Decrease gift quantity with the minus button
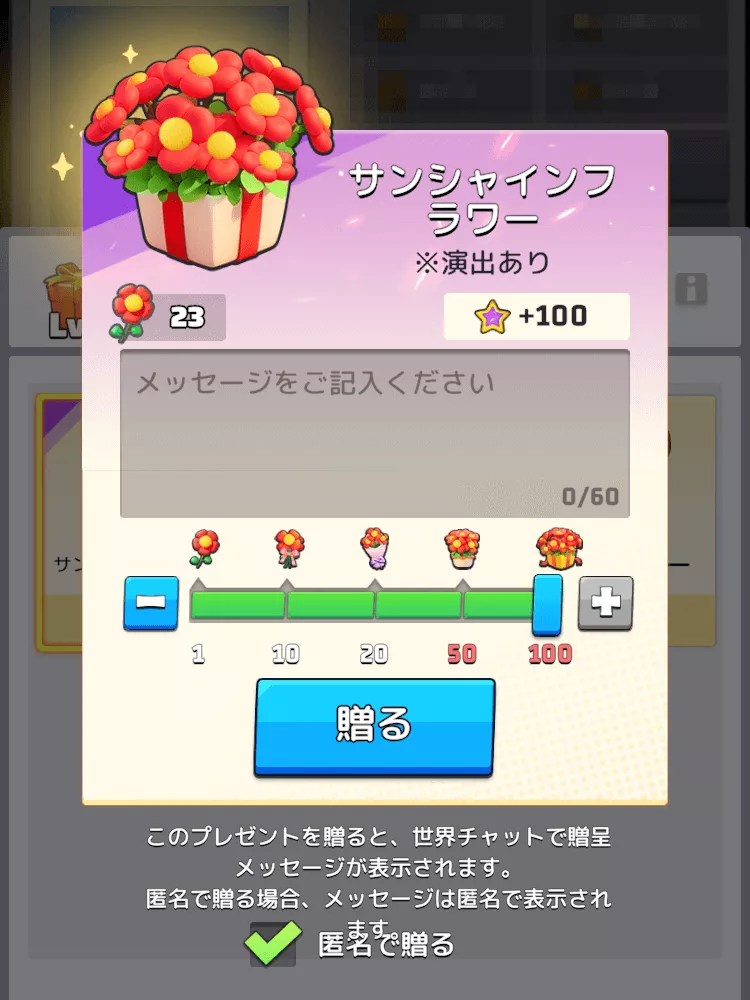This screenshot has height=1000, width=750. click(x=150, y=603)
